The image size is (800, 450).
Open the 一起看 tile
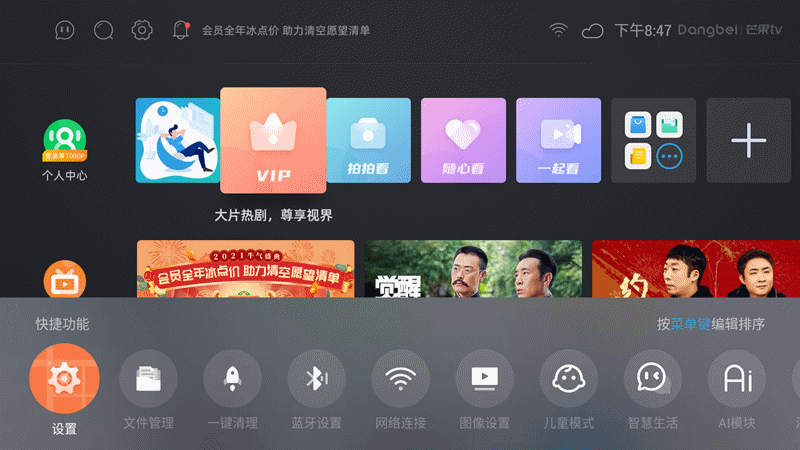tap(558, 140)
